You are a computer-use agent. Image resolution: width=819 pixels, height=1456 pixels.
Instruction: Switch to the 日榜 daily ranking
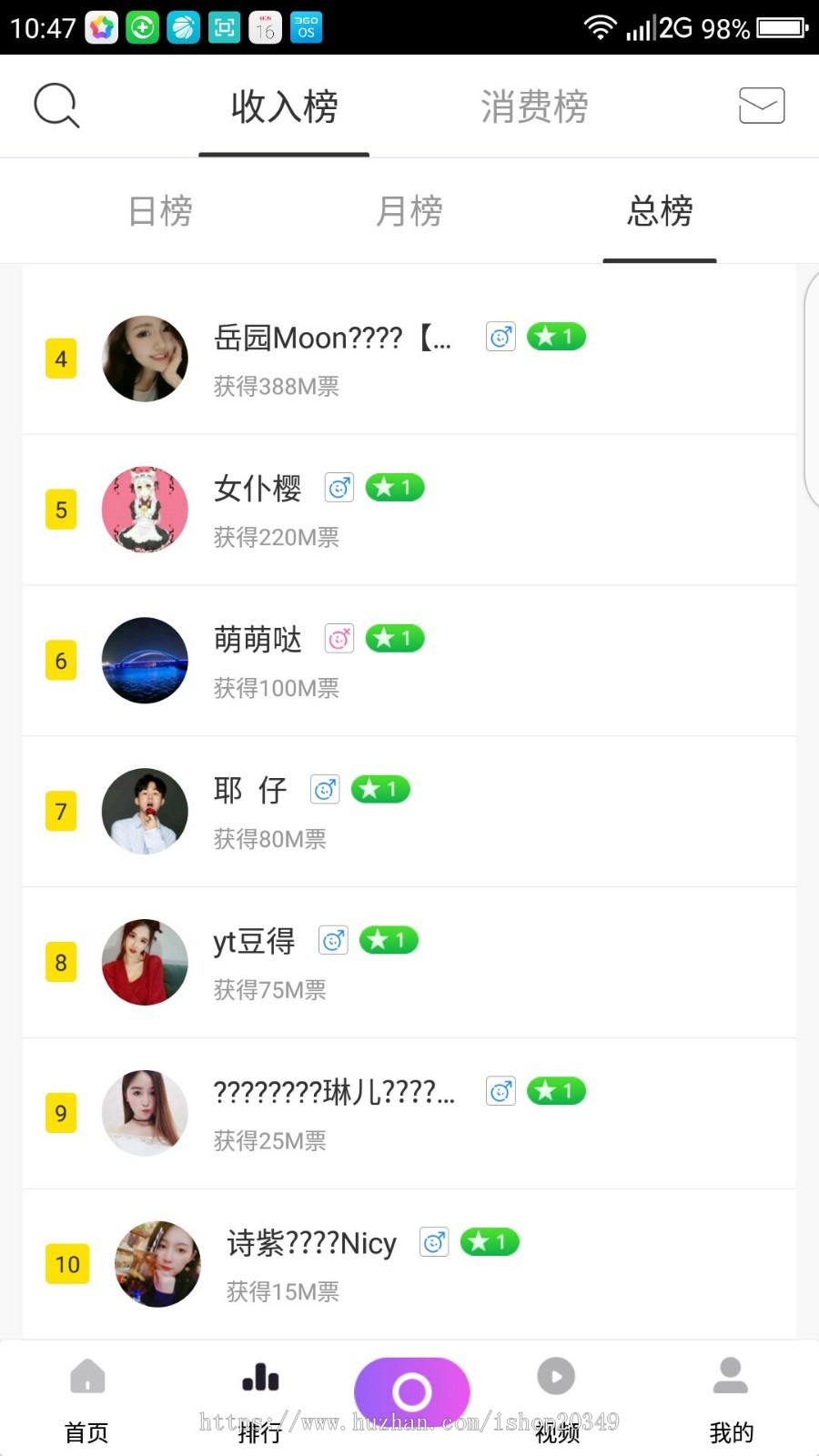[160, 211]
